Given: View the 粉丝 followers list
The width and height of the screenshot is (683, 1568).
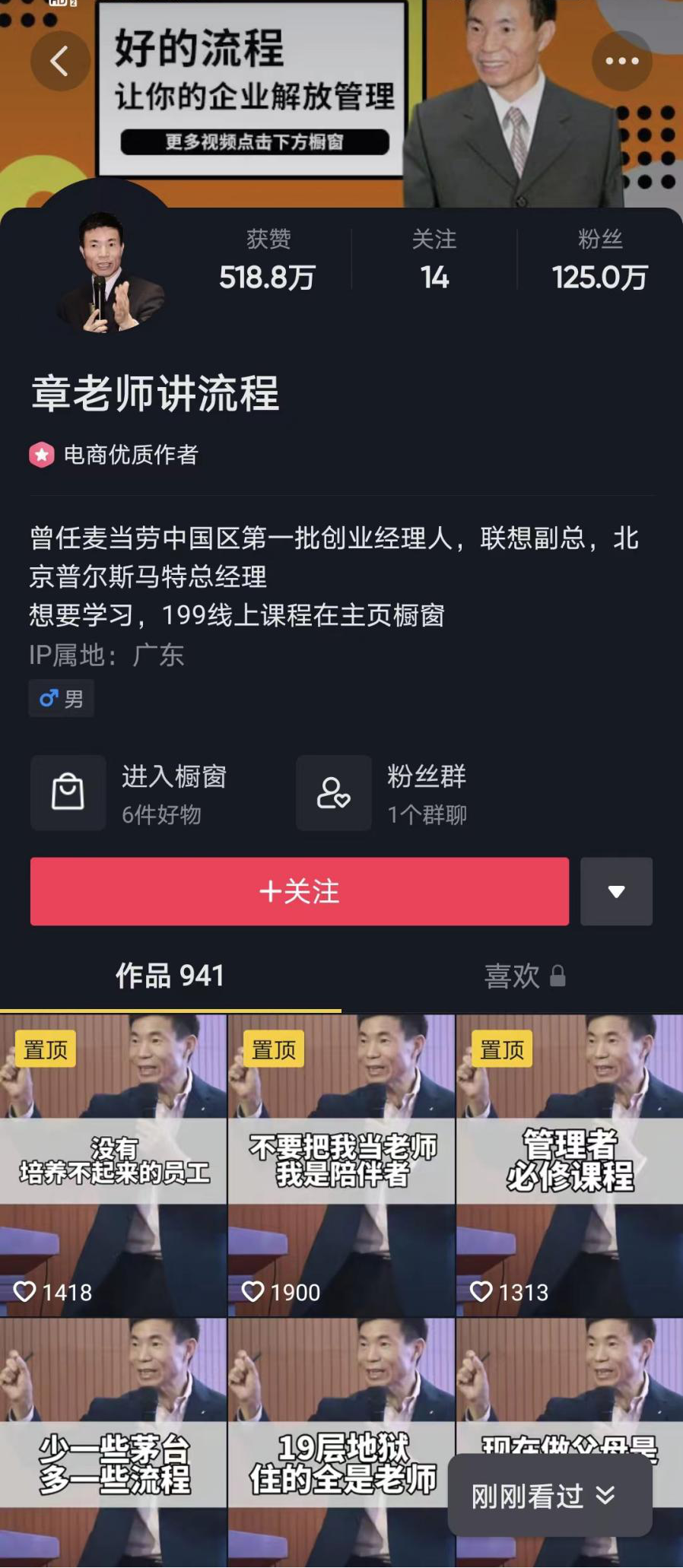Looking at the screenshot, I should pos(599,260).
